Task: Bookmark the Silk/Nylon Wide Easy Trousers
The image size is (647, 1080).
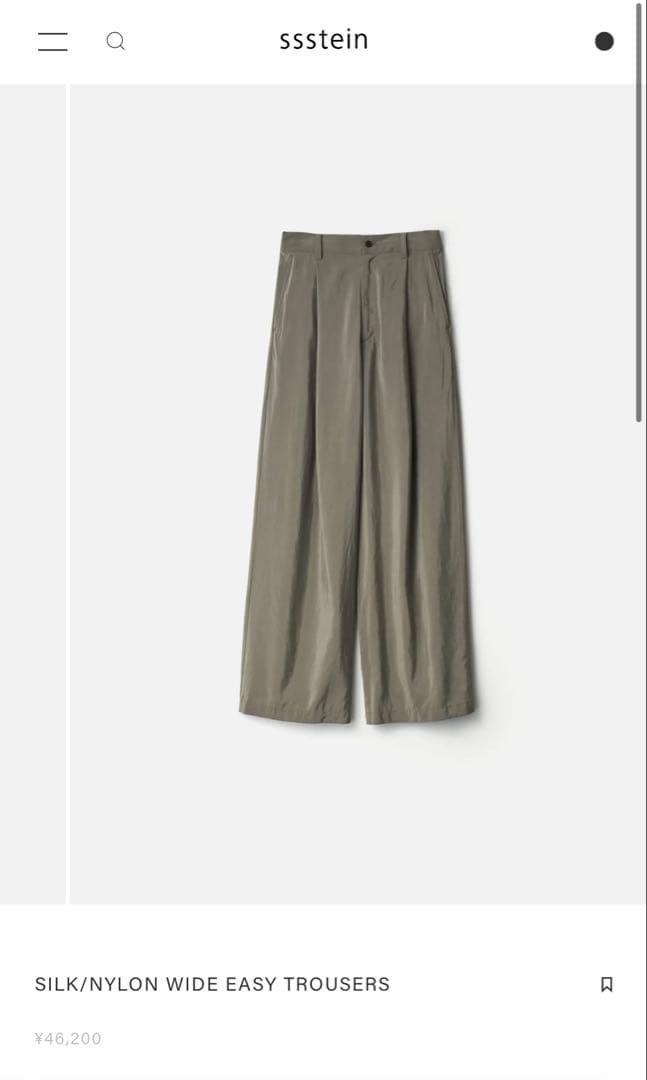Action: [x=606, y=984]
